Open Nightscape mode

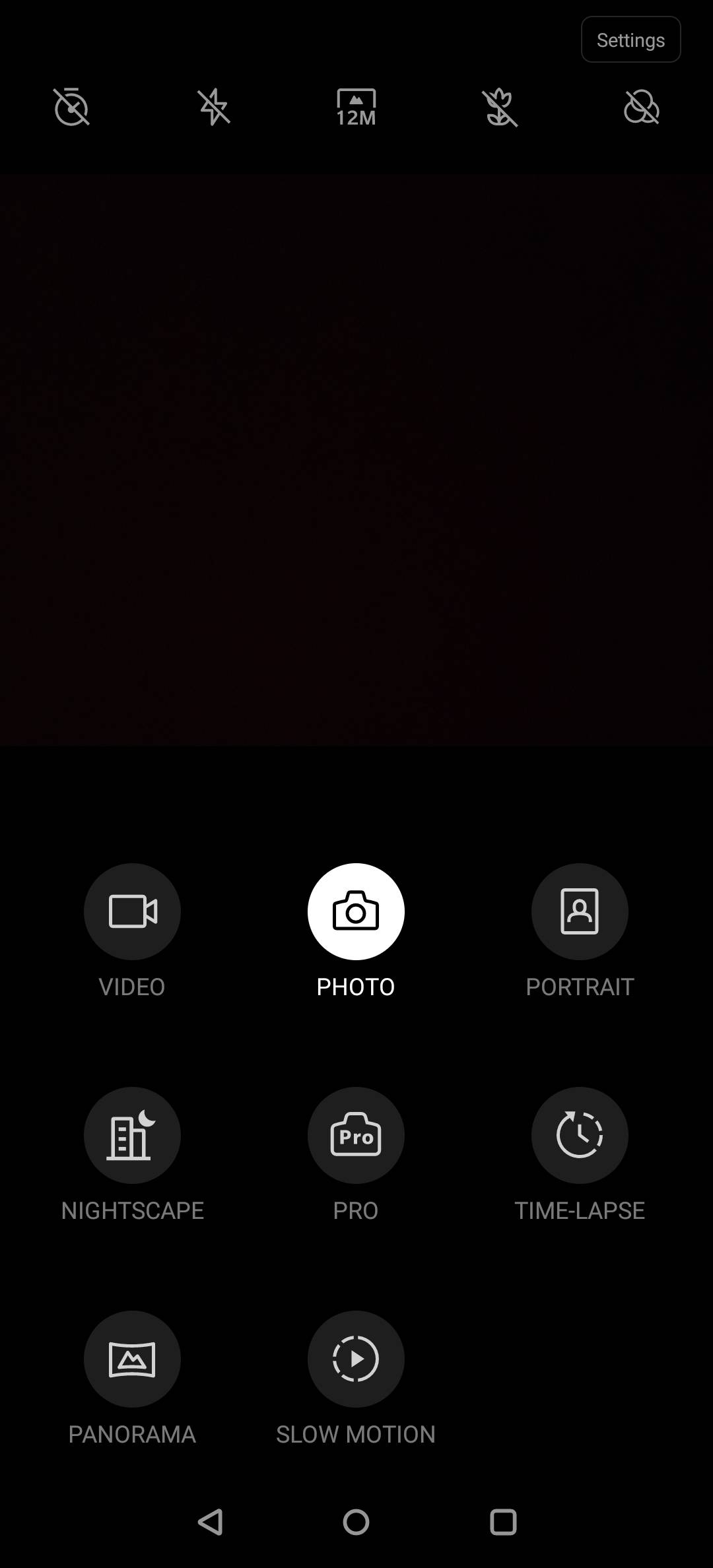click(133, 1134)
